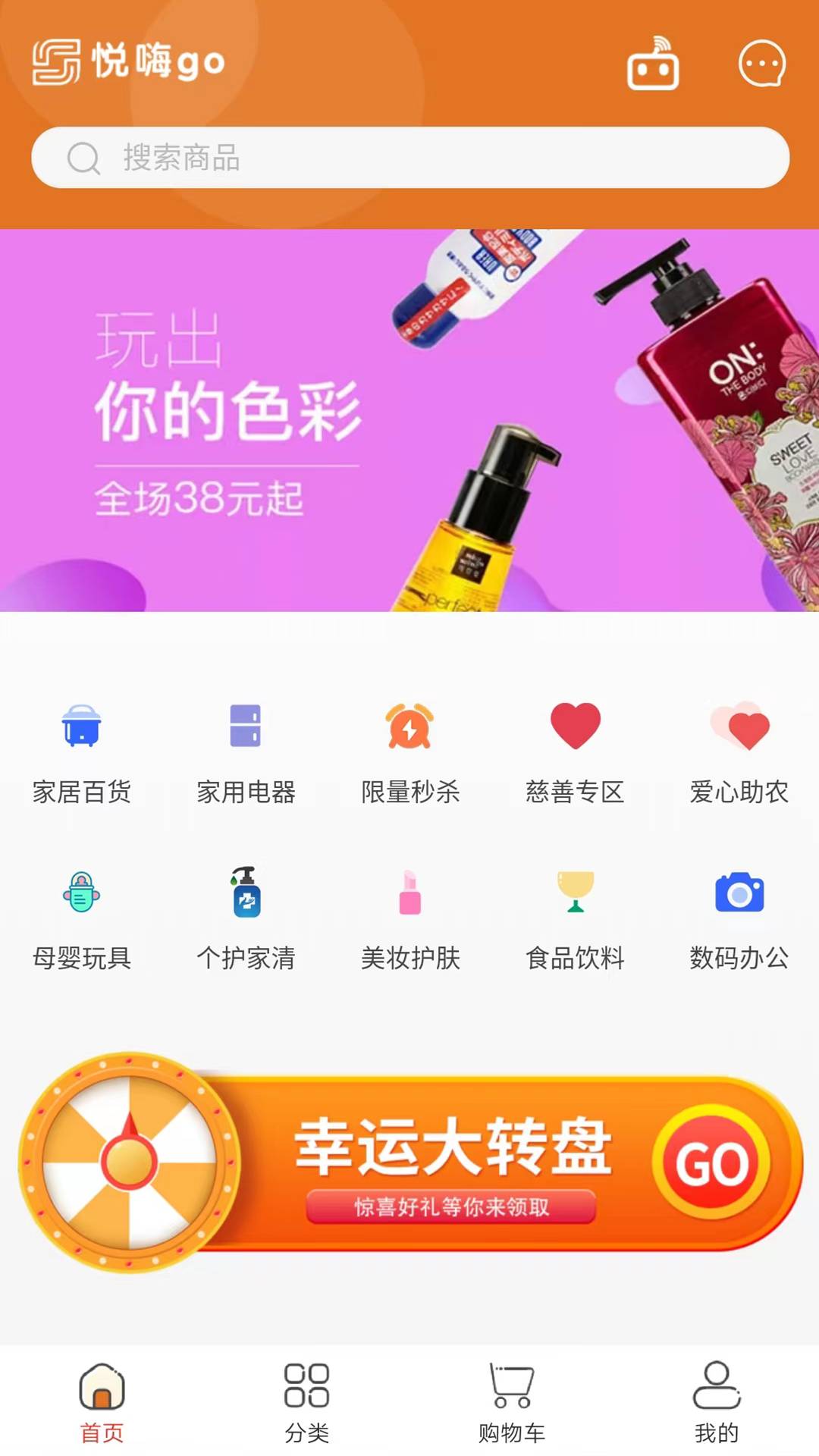Screen dimensions: 819x1456
Task: Tap the 搜索商品 search field
Action: pyautogui.click(x=409, y=158)
